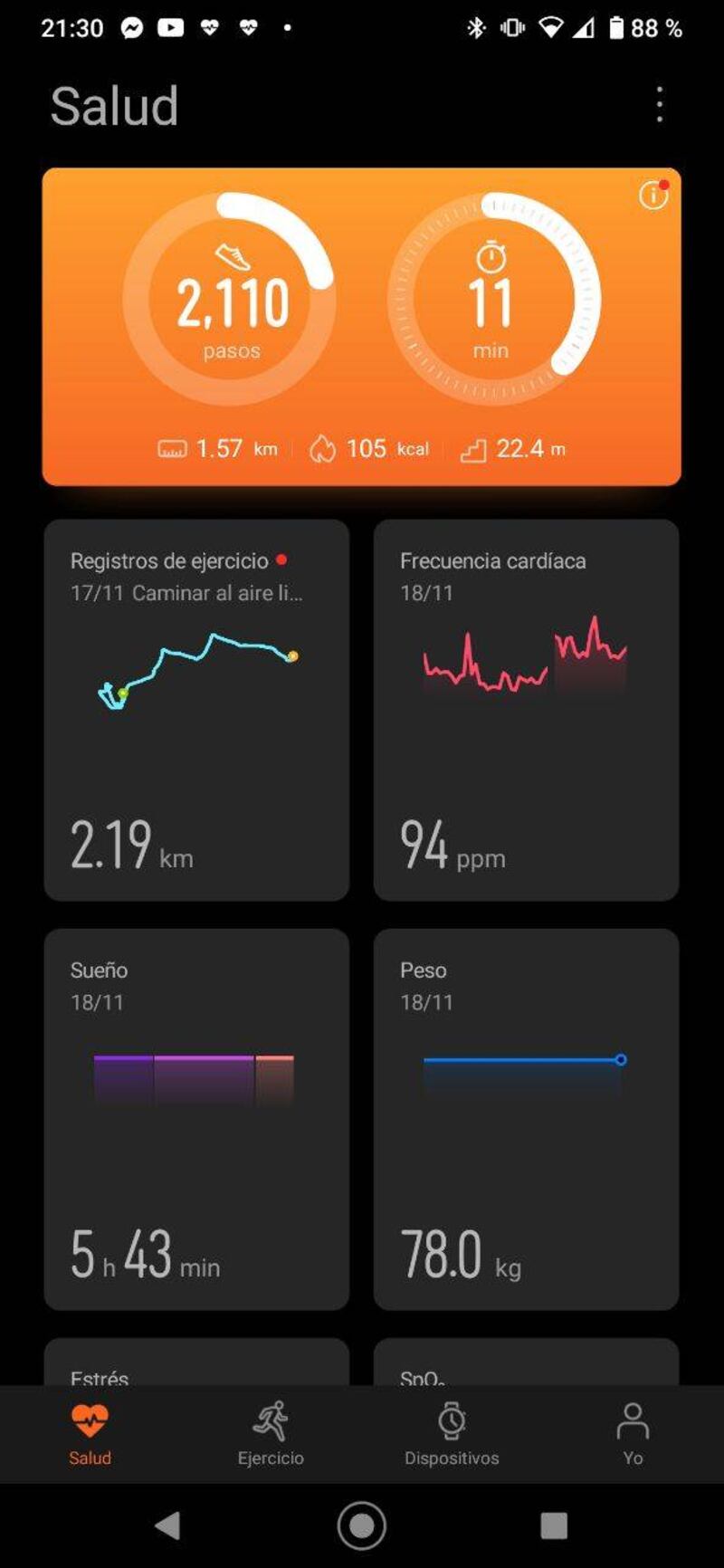Tap the system home button
Image resolution: width=724 pixels, height=1568 pixels.
coord(362,1525)
